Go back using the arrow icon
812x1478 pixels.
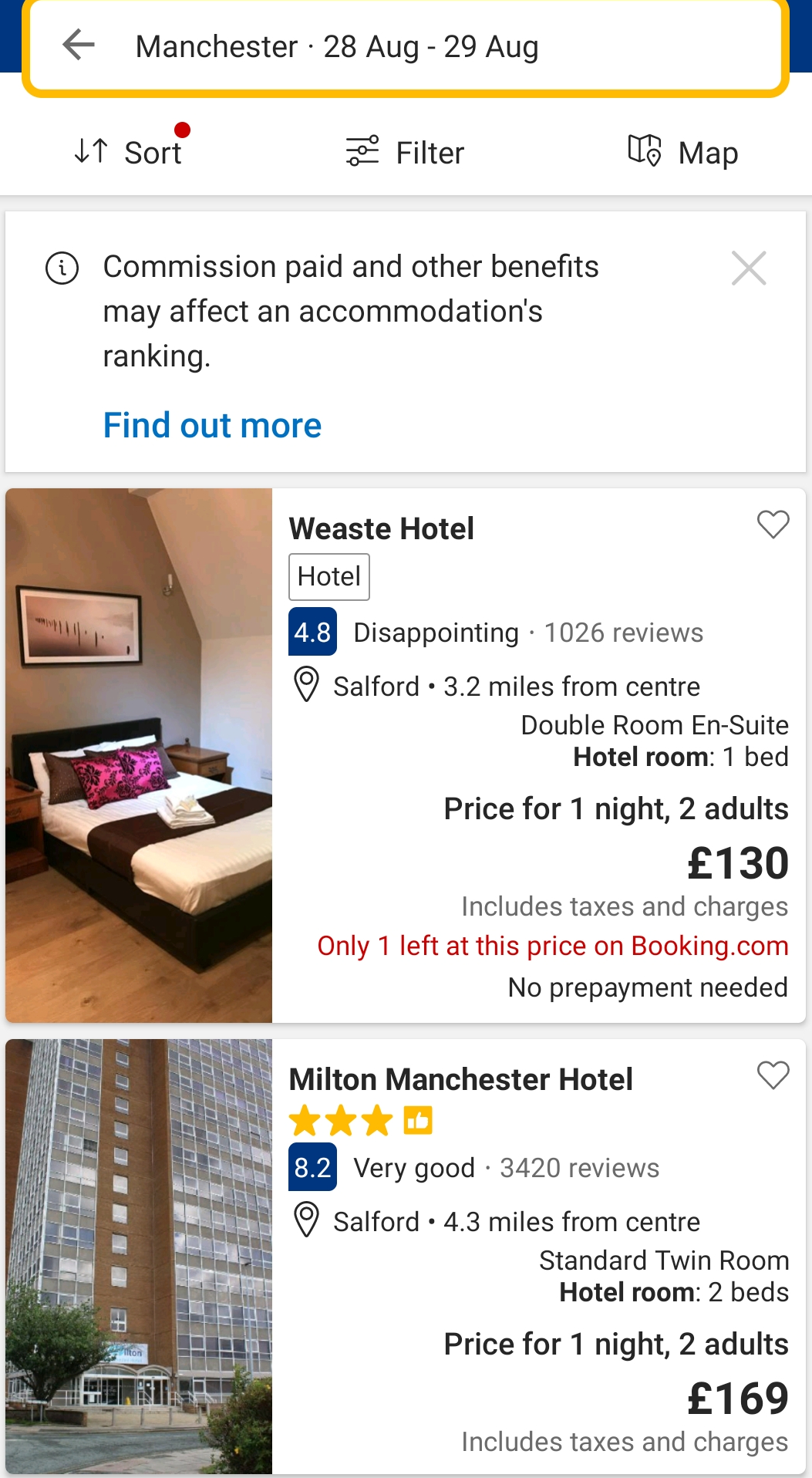[x=78, y=46]
